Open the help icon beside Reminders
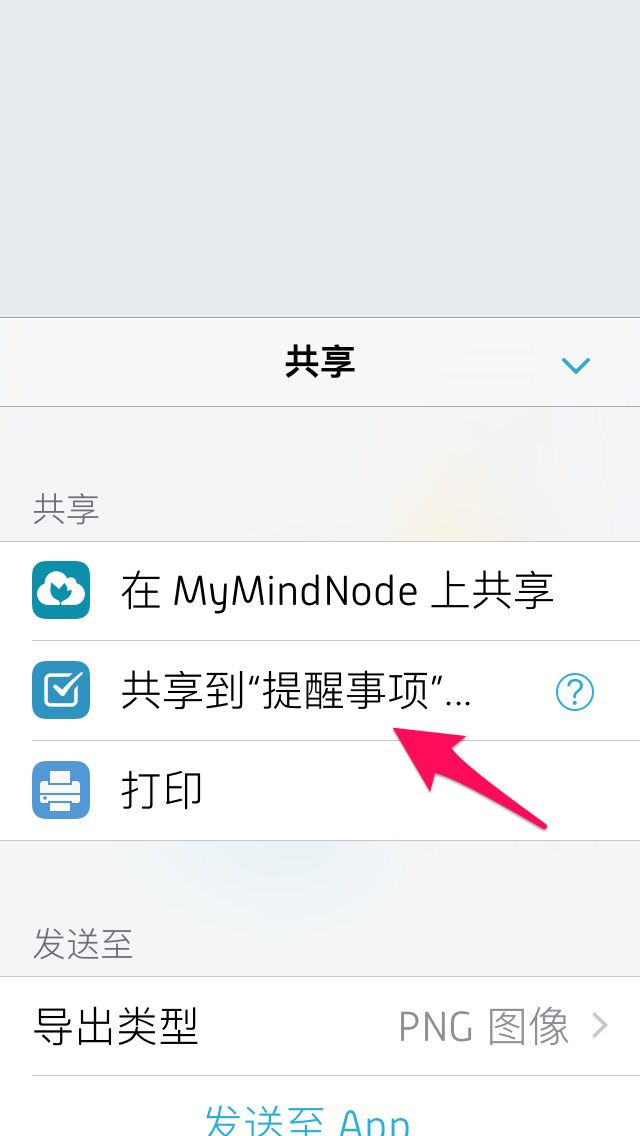Screen dimensions: 640x1136 [x=575, y=693]
